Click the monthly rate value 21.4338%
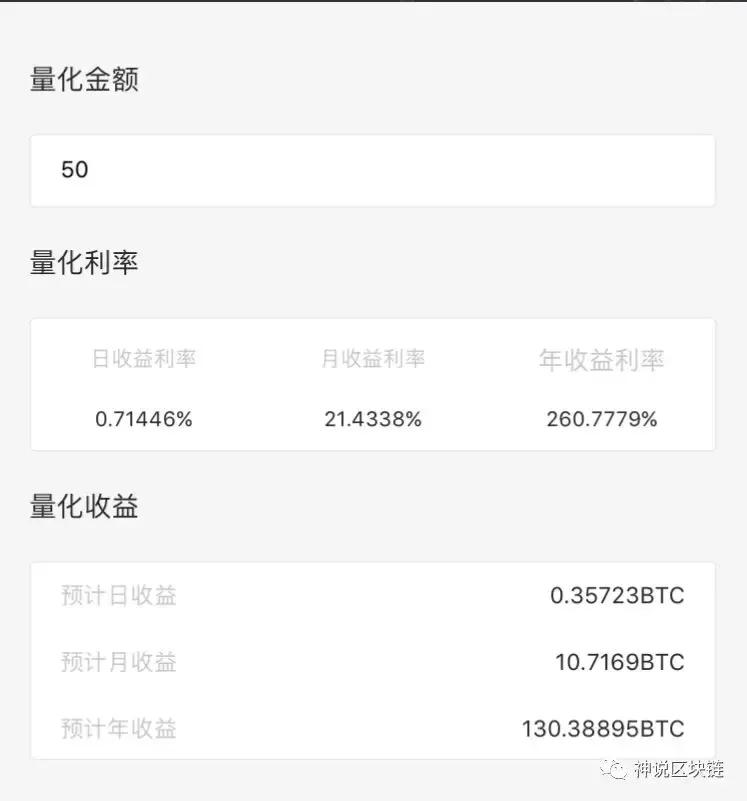The width and height of the screenshot is (747, 801). (371, 420)
